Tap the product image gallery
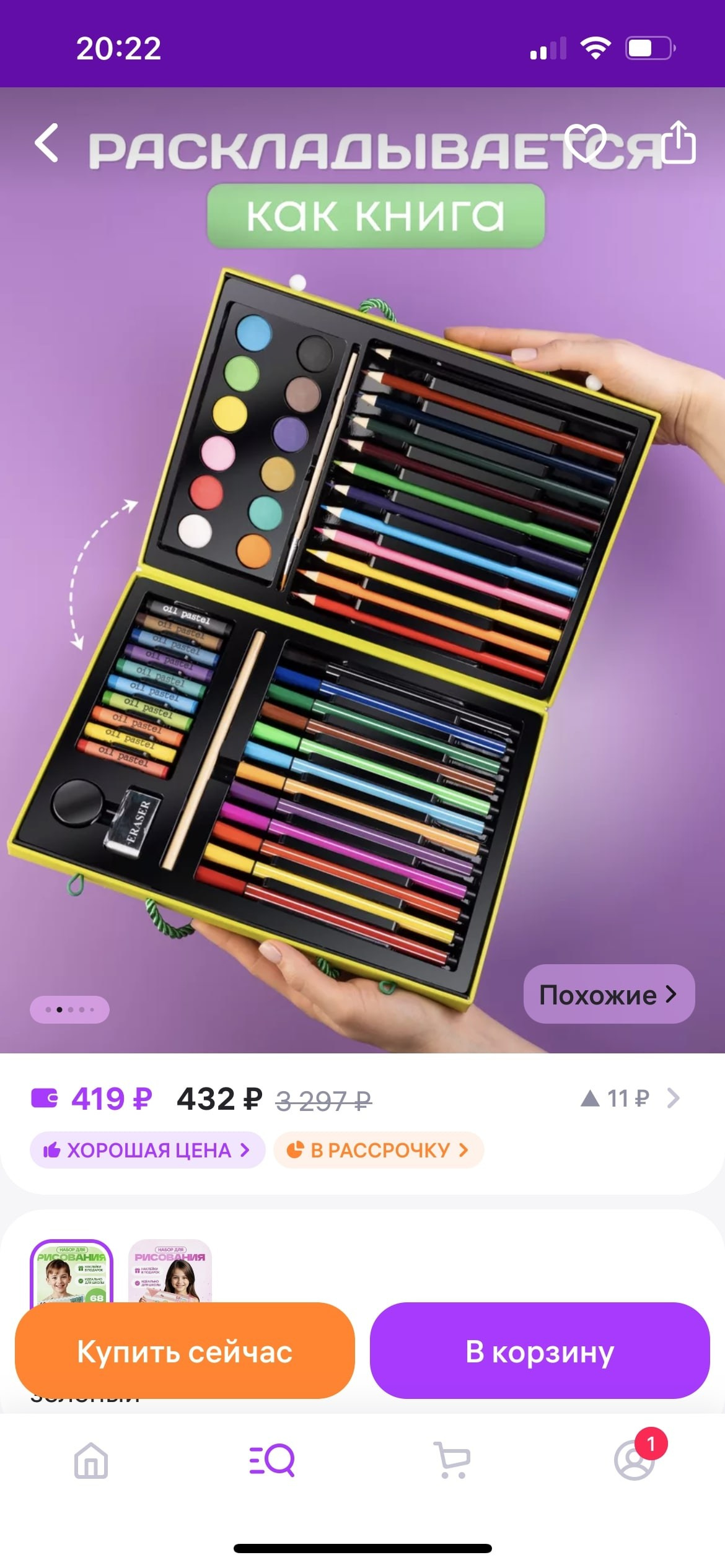 [362, 619]
